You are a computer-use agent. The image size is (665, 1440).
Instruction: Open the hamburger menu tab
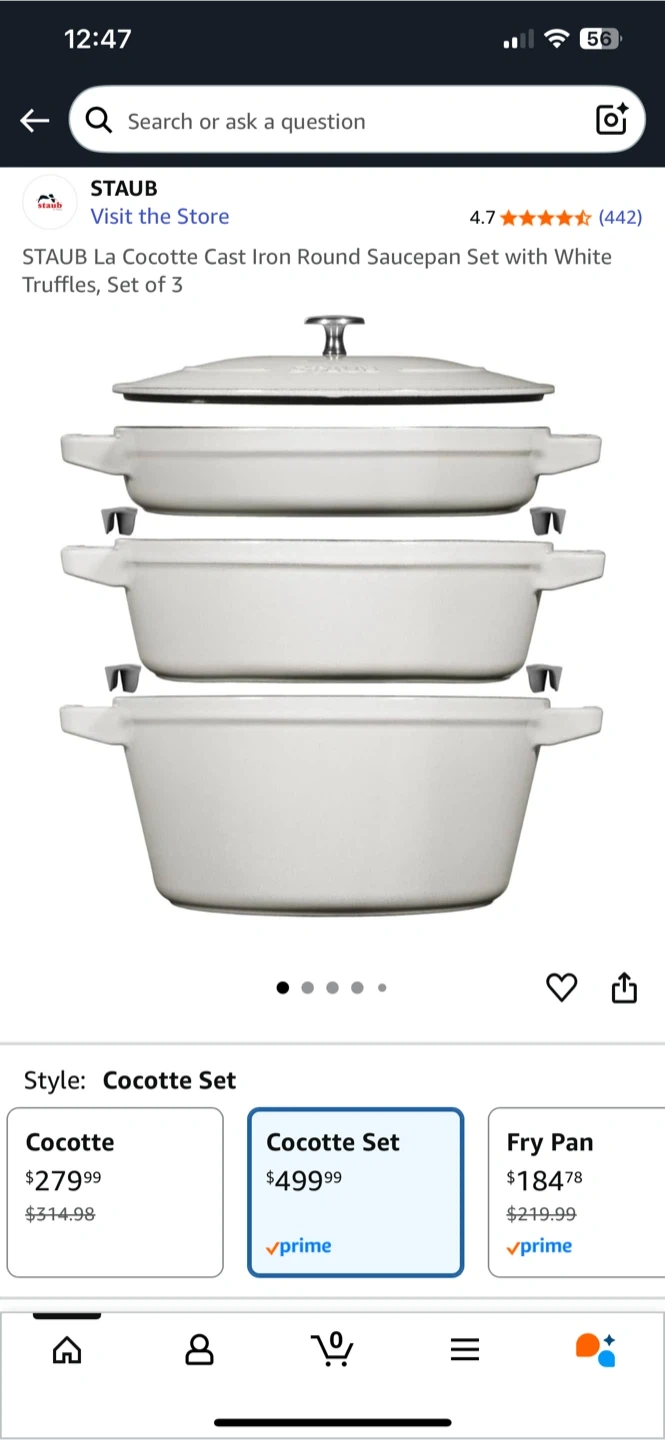tap(465, 1350)
